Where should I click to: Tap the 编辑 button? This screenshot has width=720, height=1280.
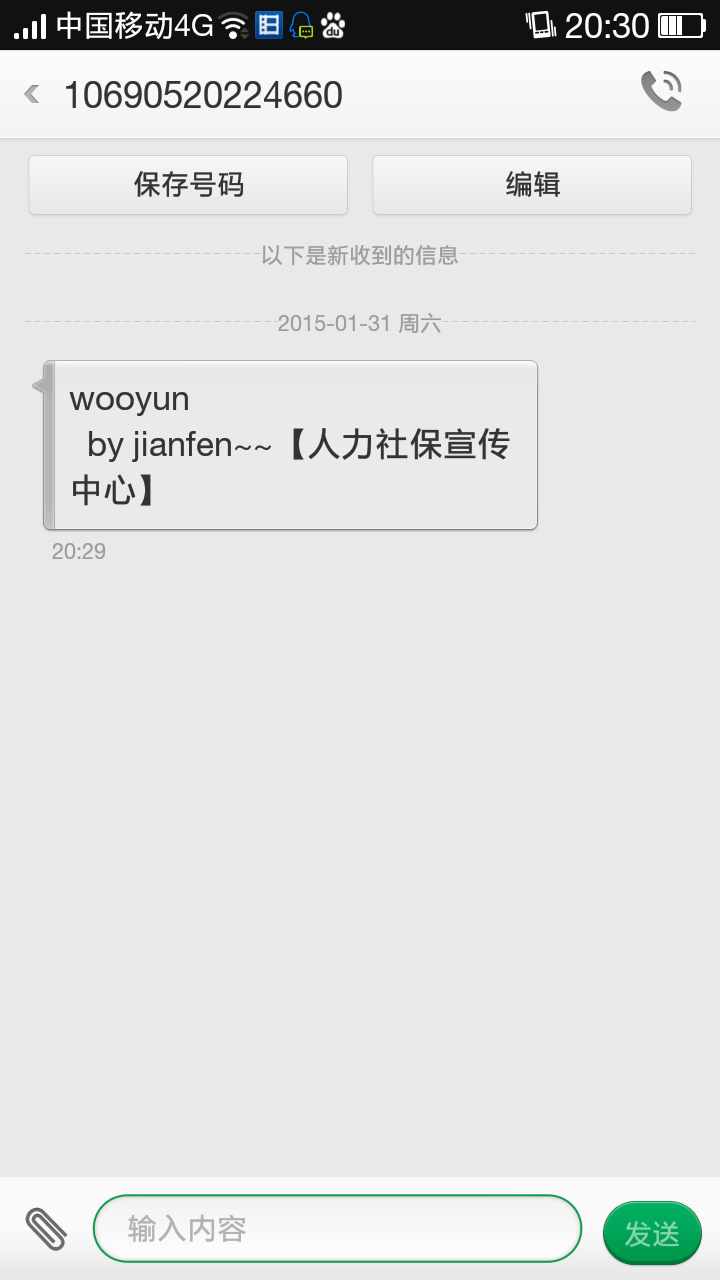click(532, 185)
